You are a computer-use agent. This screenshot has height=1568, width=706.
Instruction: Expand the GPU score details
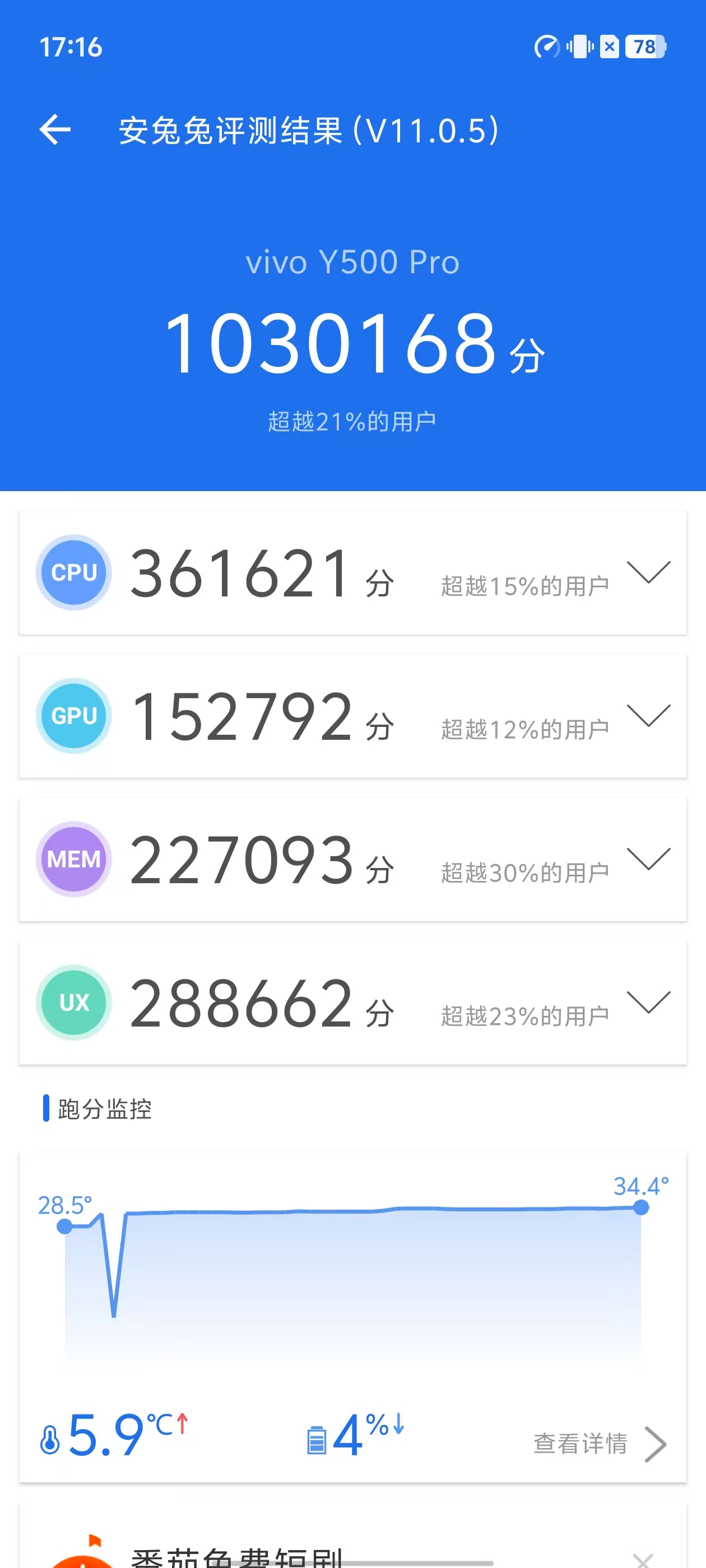(648, 715)
